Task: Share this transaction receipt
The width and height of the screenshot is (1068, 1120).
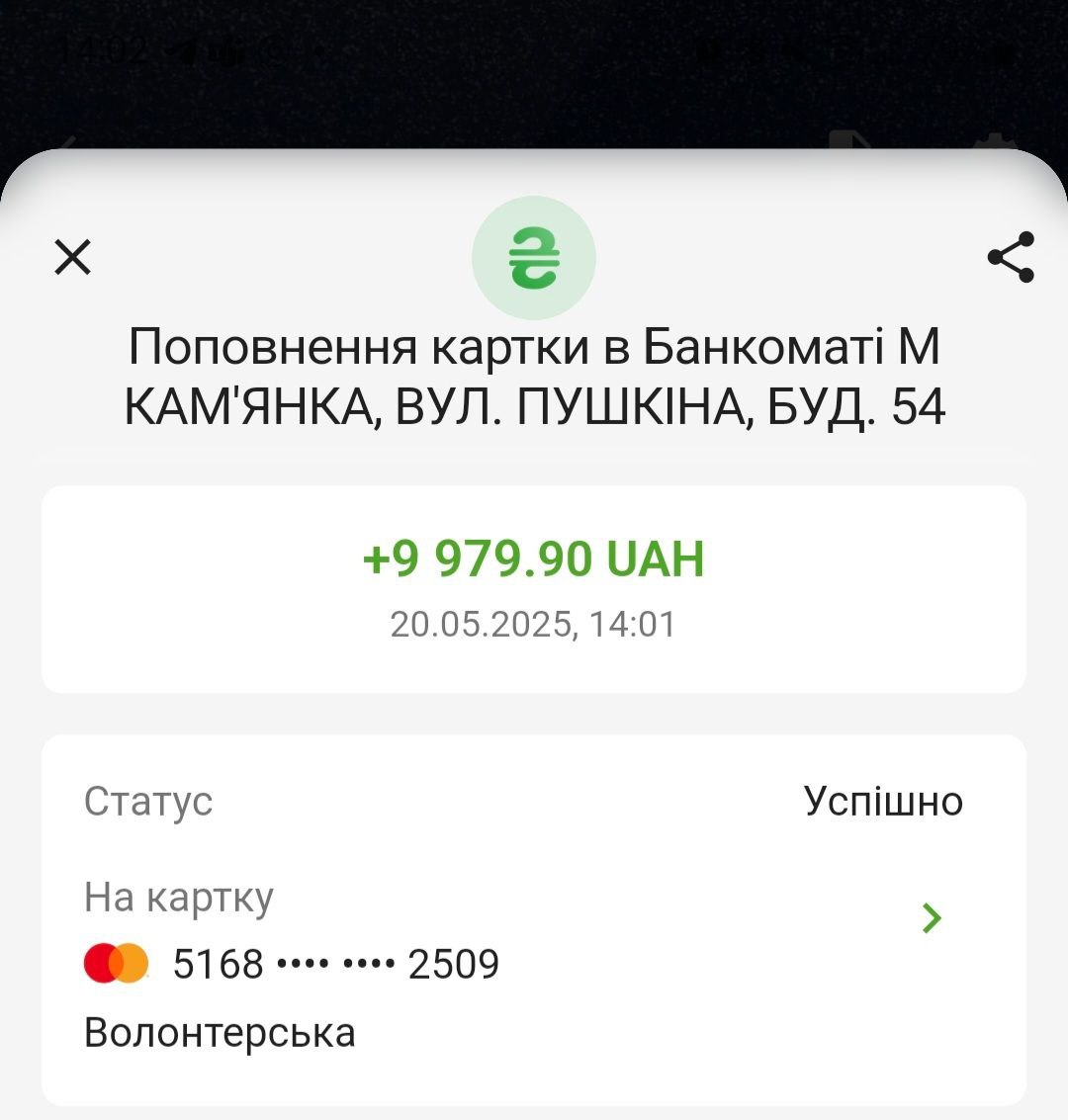Action: coord(1011,257)
